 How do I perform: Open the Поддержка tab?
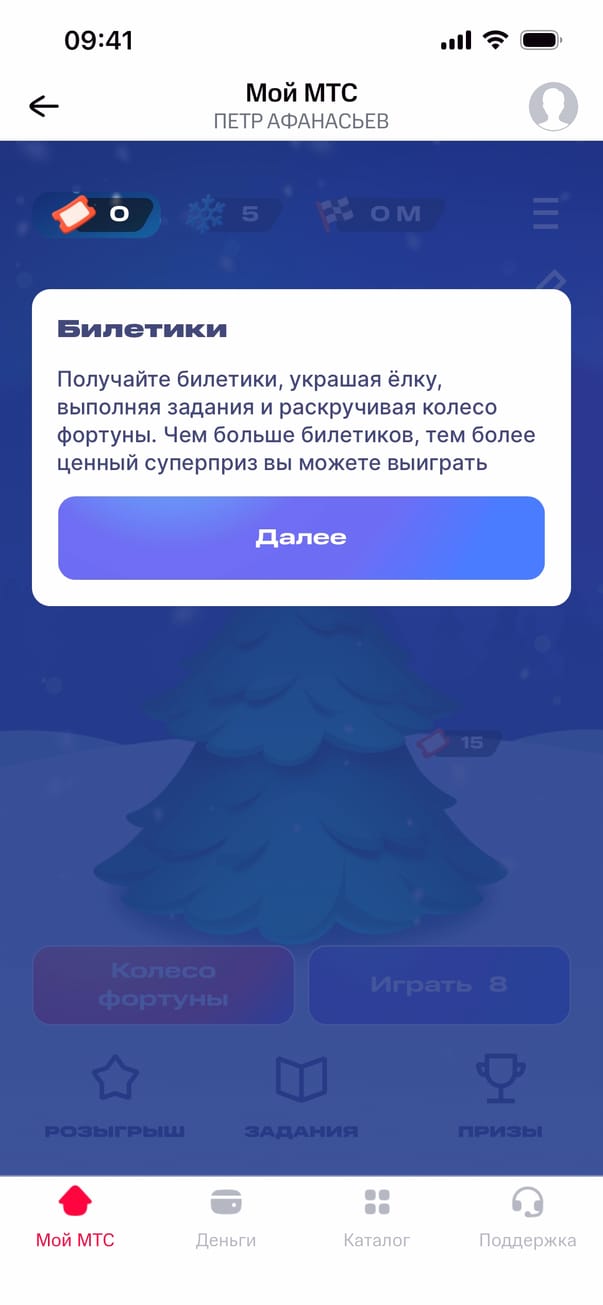tap(527, 1217)
